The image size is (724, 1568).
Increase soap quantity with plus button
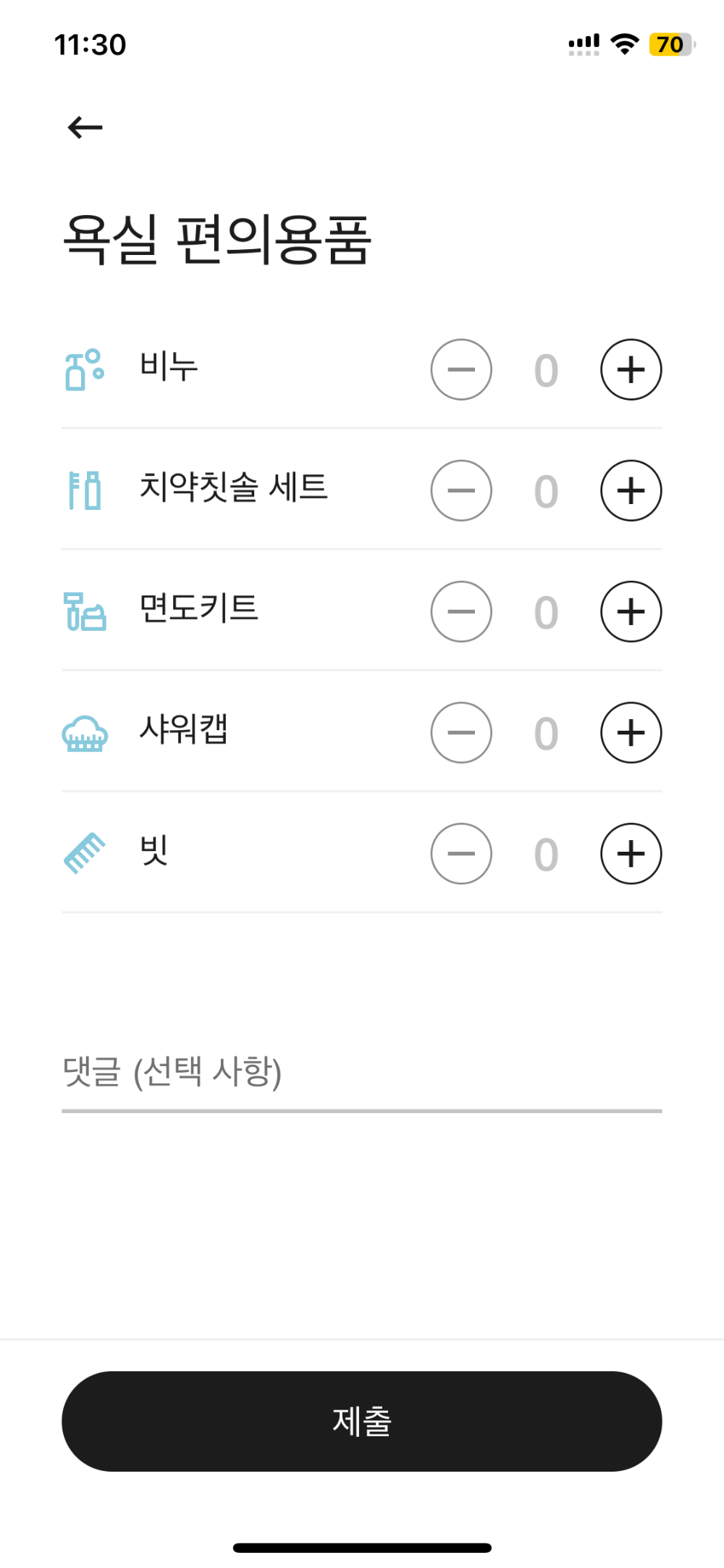click(x=630, y=369)
